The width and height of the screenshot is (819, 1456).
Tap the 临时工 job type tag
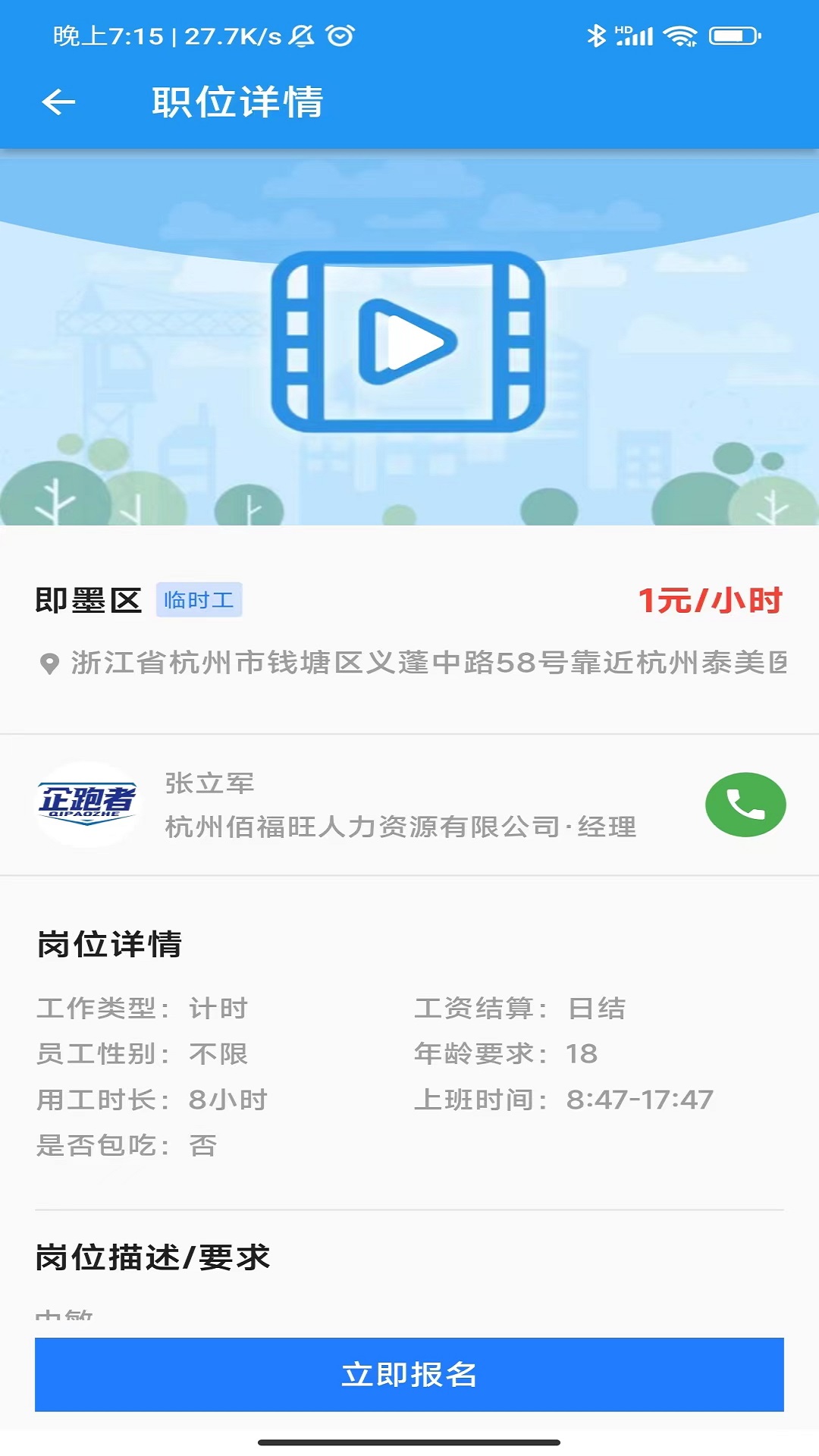200,600
